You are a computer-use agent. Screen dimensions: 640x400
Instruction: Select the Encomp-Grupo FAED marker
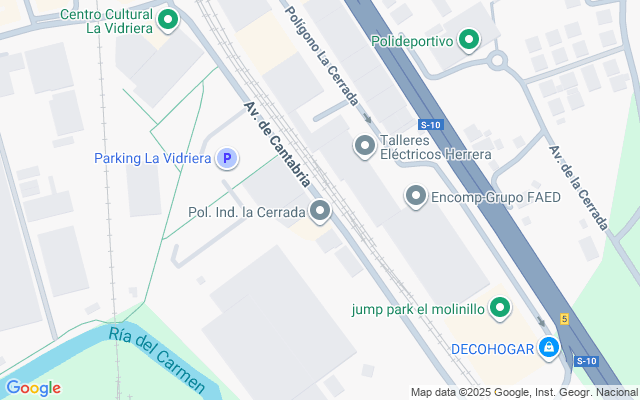[x=415, y=197]
